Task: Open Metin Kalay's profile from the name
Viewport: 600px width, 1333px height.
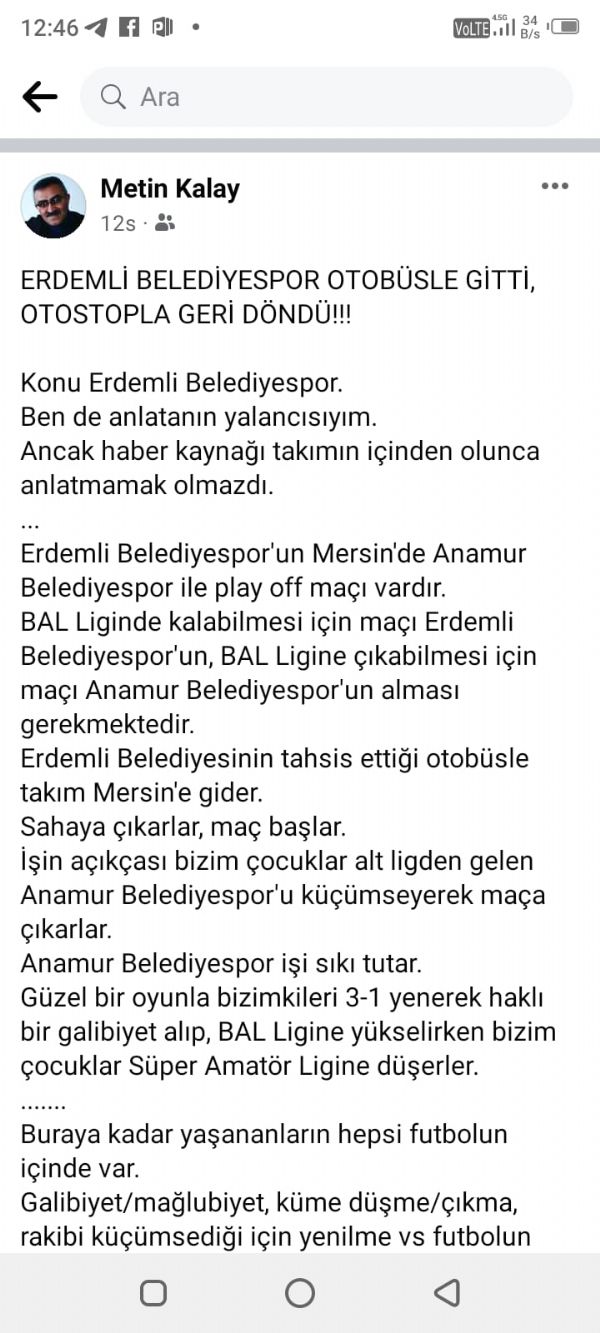Action: coord(170,188)
